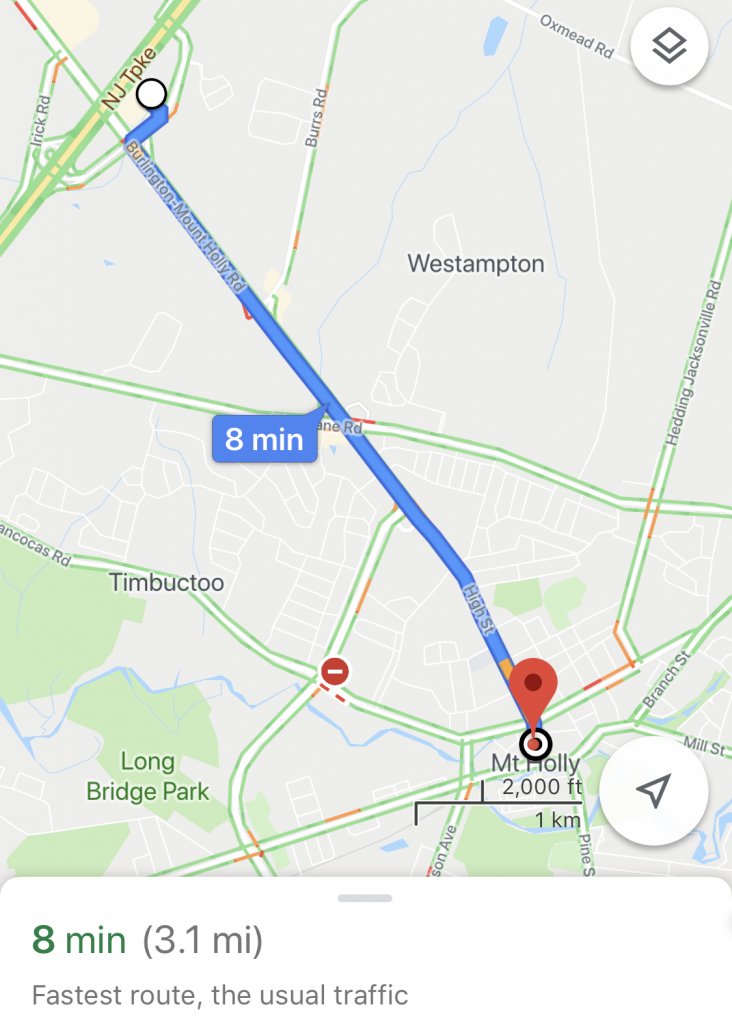Open the map layers button
Viewport: 732px width, 1024px height.
pos(669,46)
